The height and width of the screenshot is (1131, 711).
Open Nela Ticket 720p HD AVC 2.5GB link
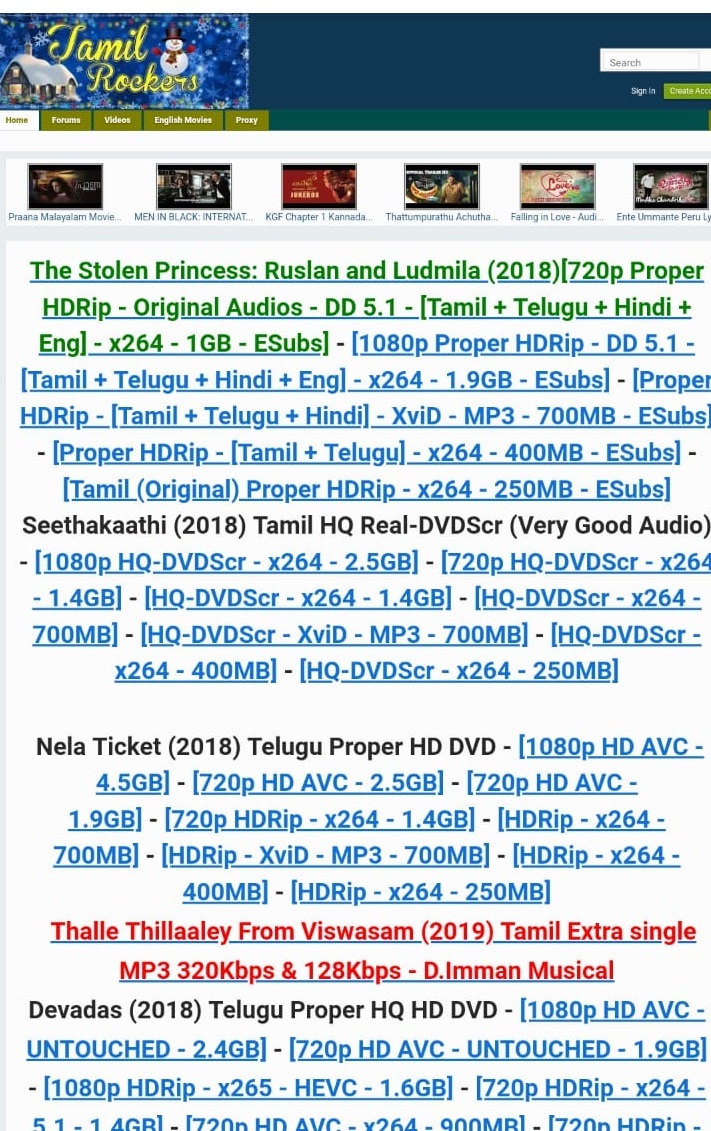click(318, 783)
